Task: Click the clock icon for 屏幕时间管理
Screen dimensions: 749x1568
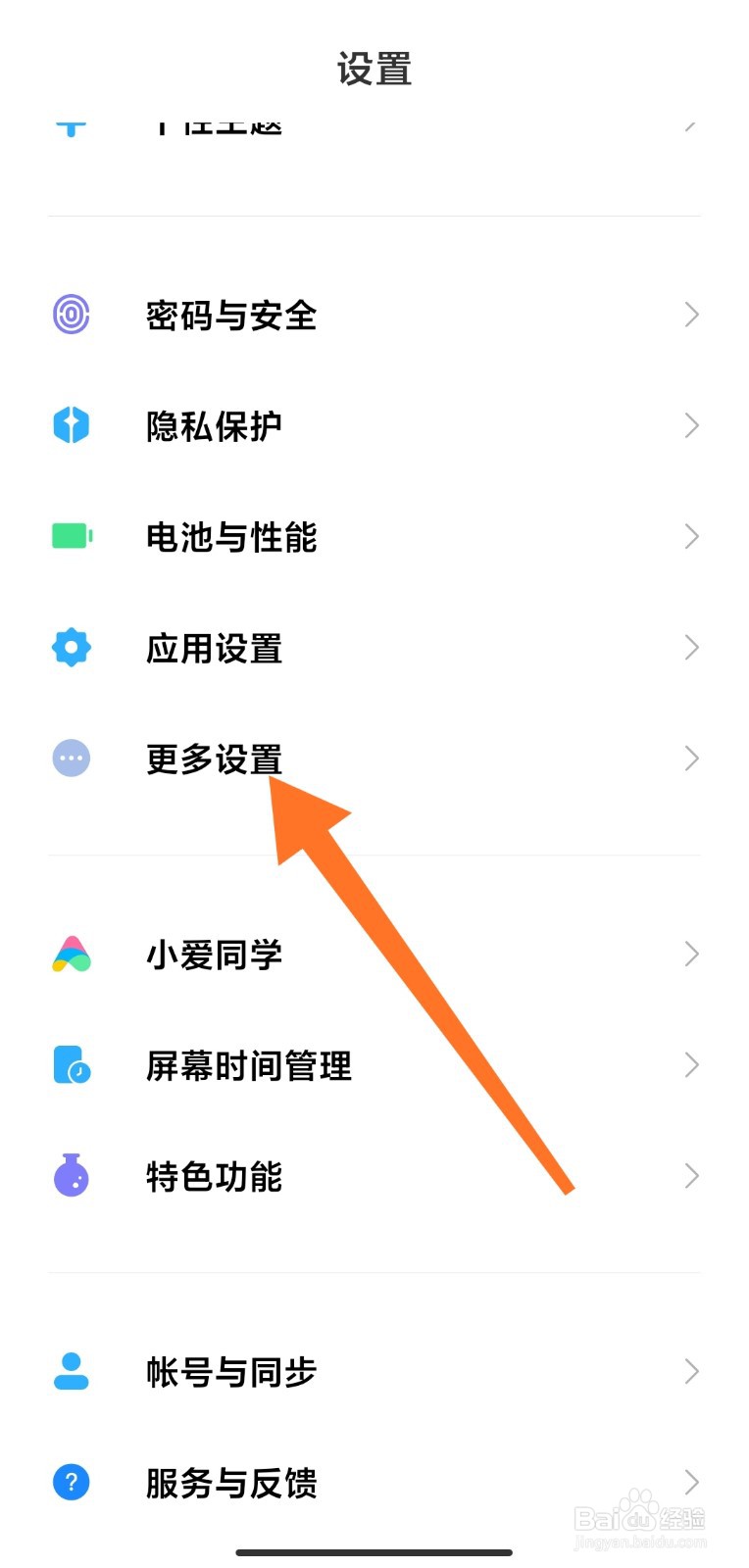Action: tap(70, 1065)
